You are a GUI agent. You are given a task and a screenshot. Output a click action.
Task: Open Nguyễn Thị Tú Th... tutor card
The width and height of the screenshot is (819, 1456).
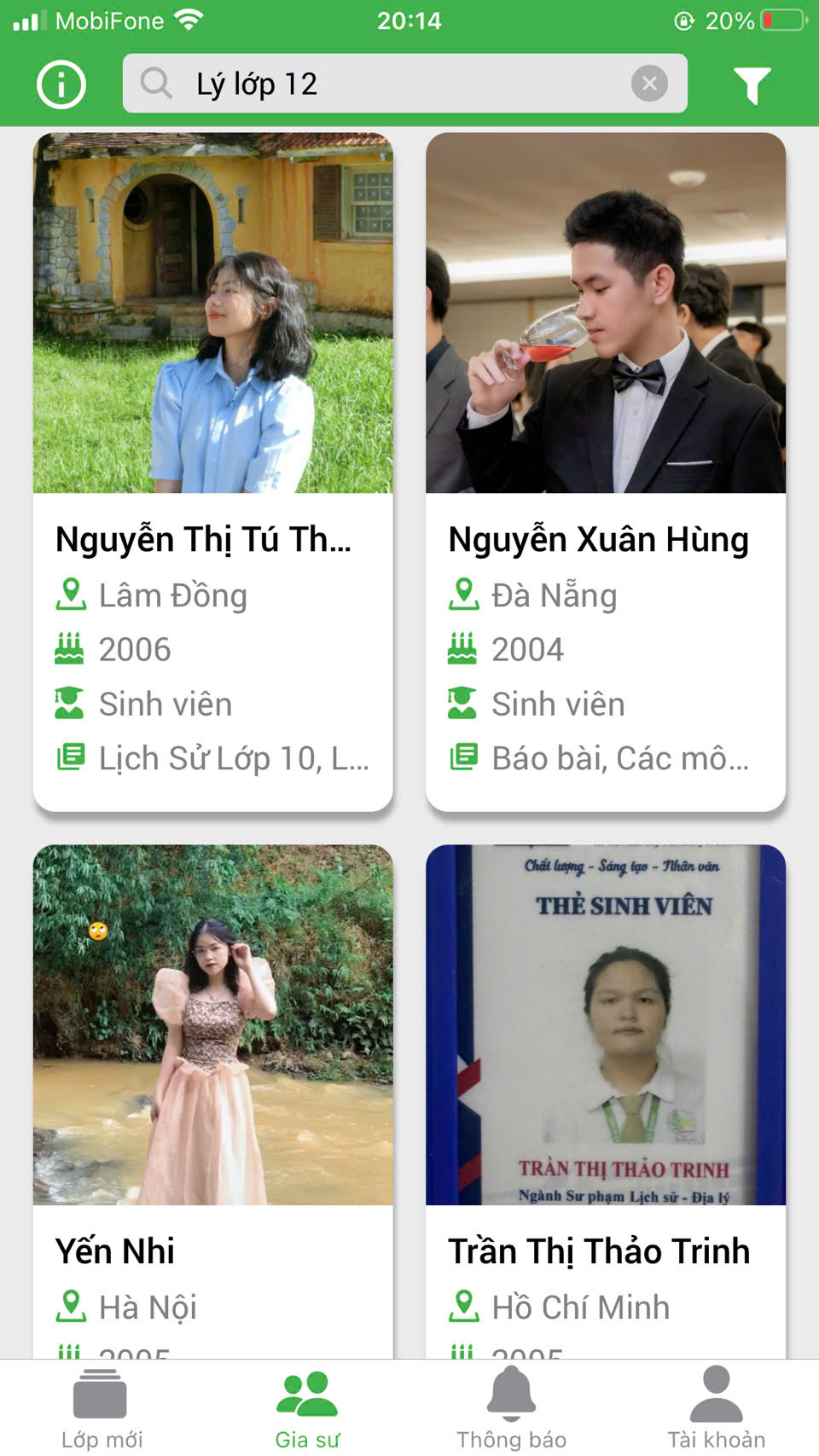212,471
